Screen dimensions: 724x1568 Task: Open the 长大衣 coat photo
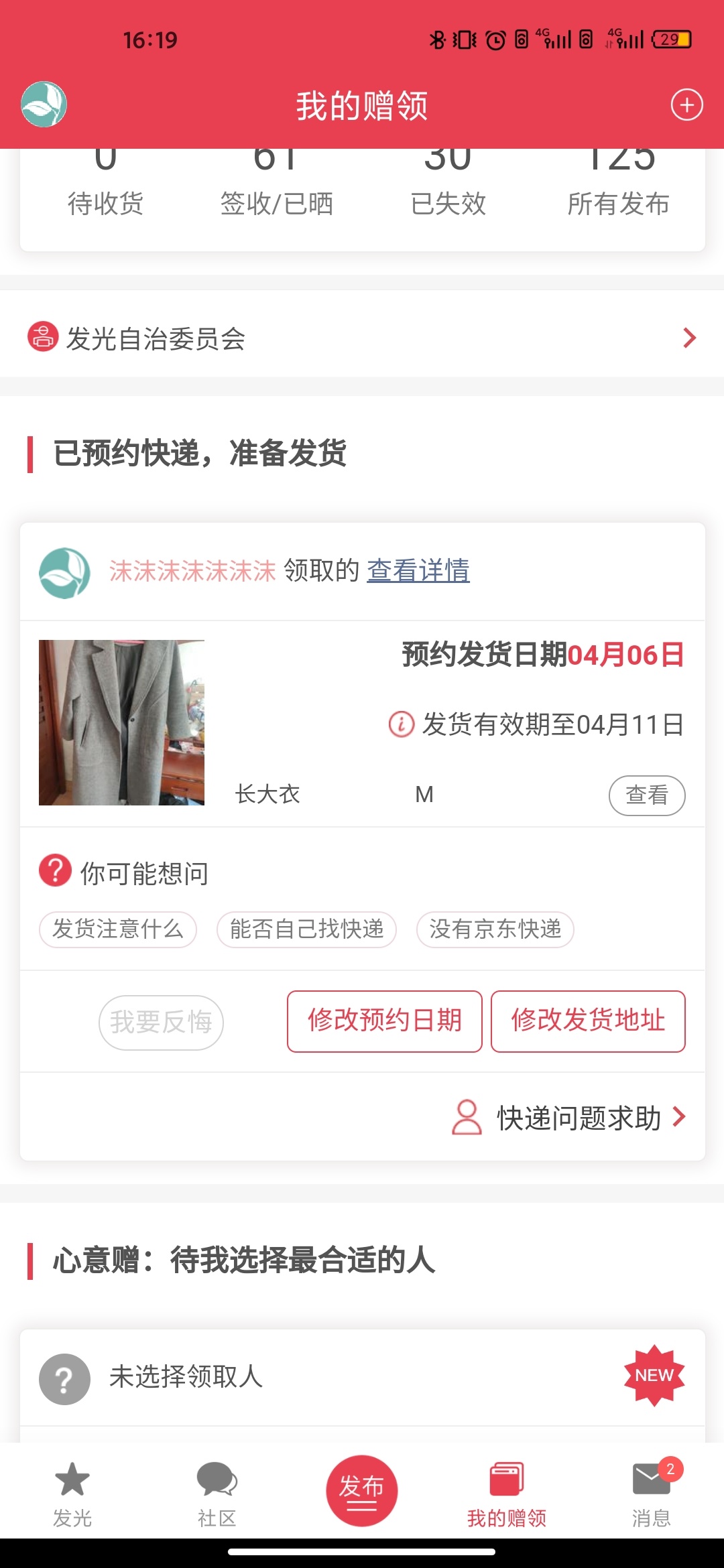coord(121,722)
